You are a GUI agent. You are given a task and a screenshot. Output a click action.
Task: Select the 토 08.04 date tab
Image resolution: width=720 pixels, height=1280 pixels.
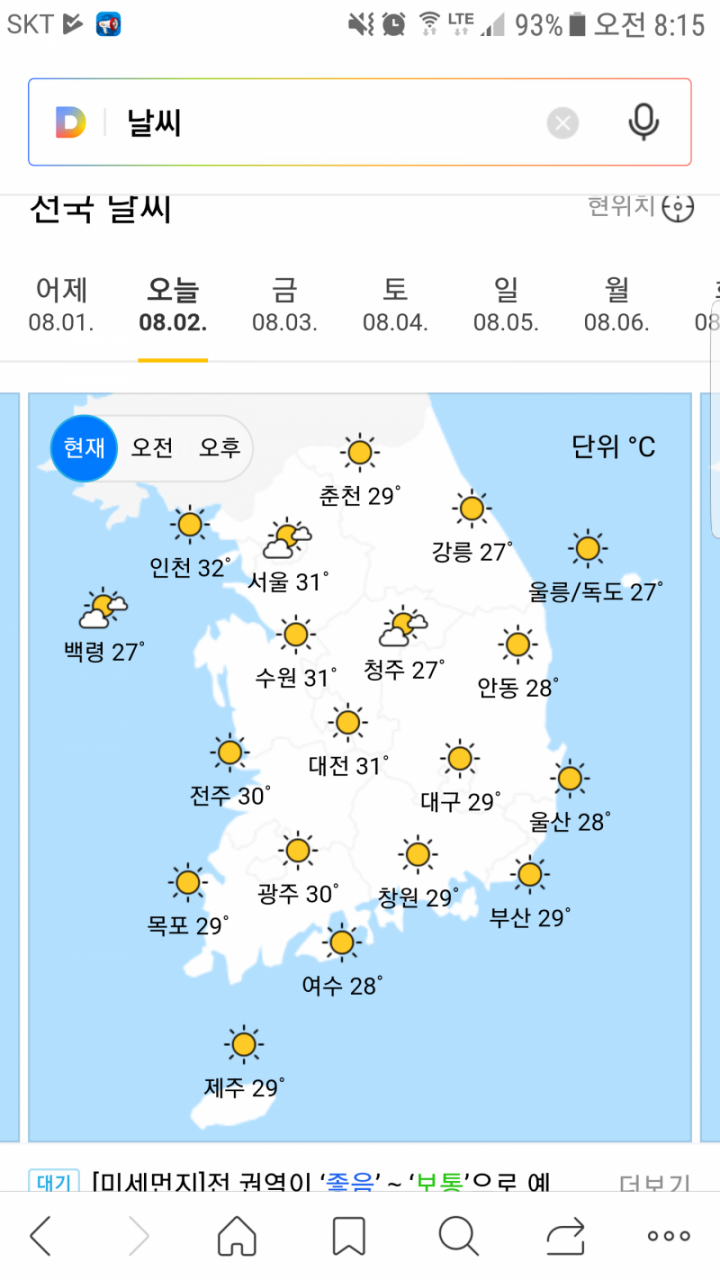point(395,305)
